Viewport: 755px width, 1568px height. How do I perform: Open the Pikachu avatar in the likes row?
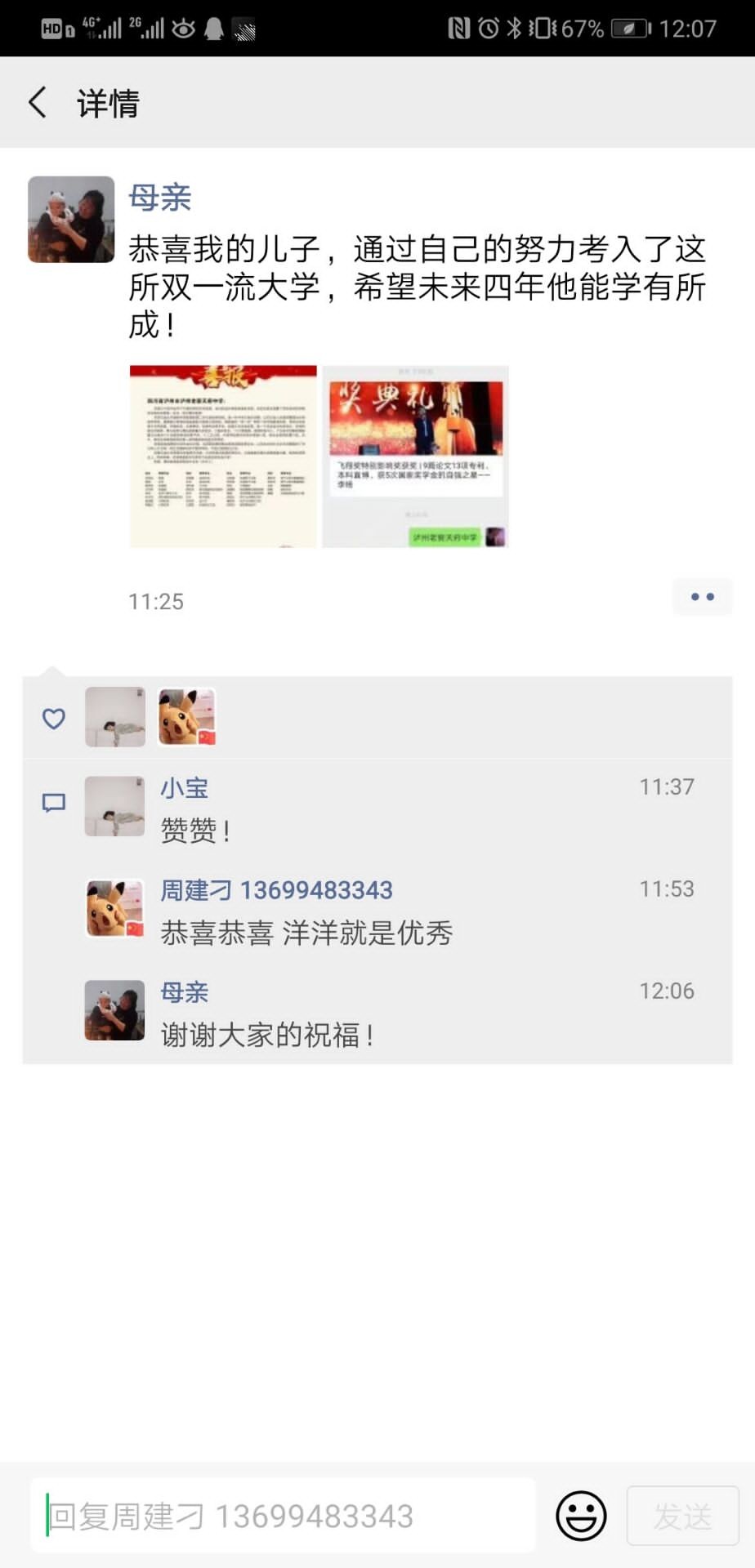187,717
